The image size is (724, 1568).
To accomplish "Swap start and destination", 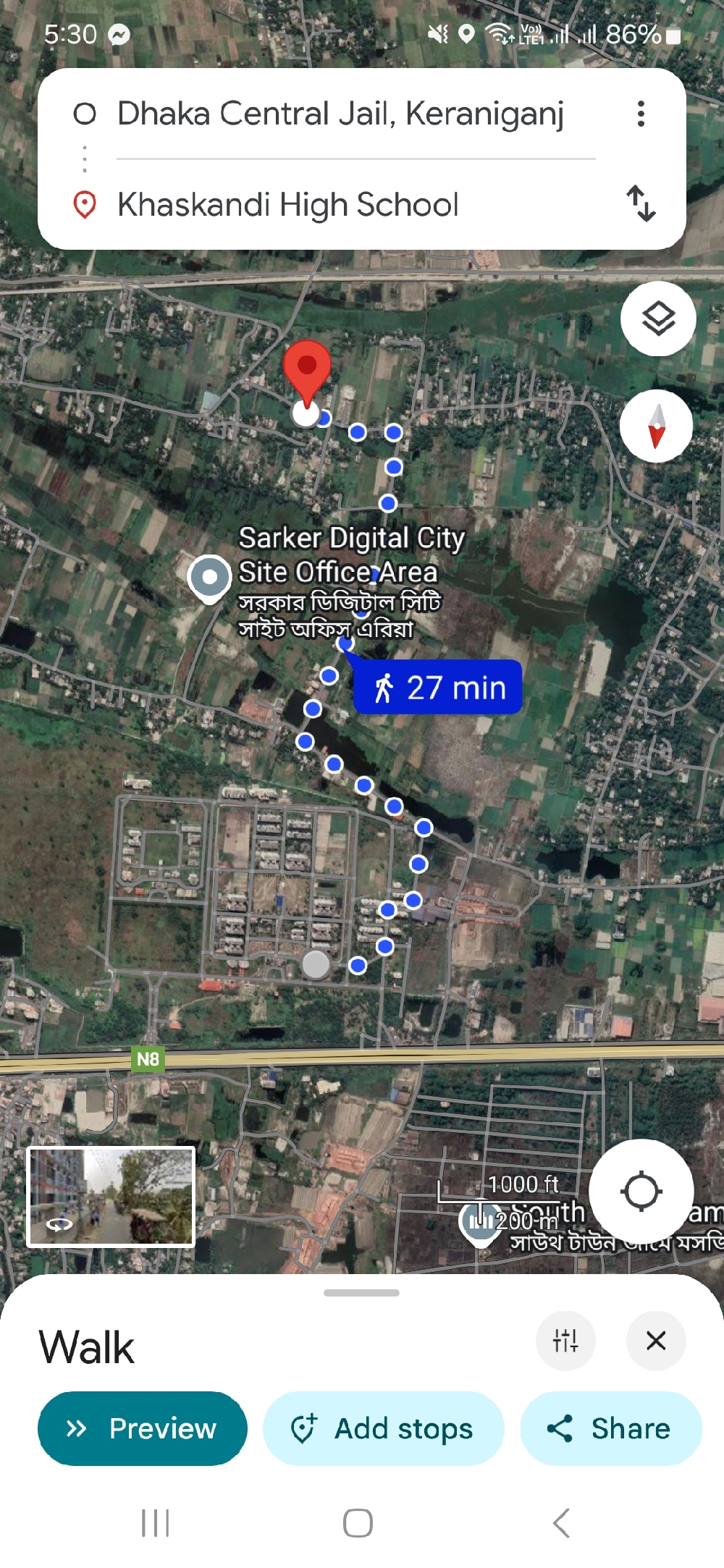I will 641,203.
